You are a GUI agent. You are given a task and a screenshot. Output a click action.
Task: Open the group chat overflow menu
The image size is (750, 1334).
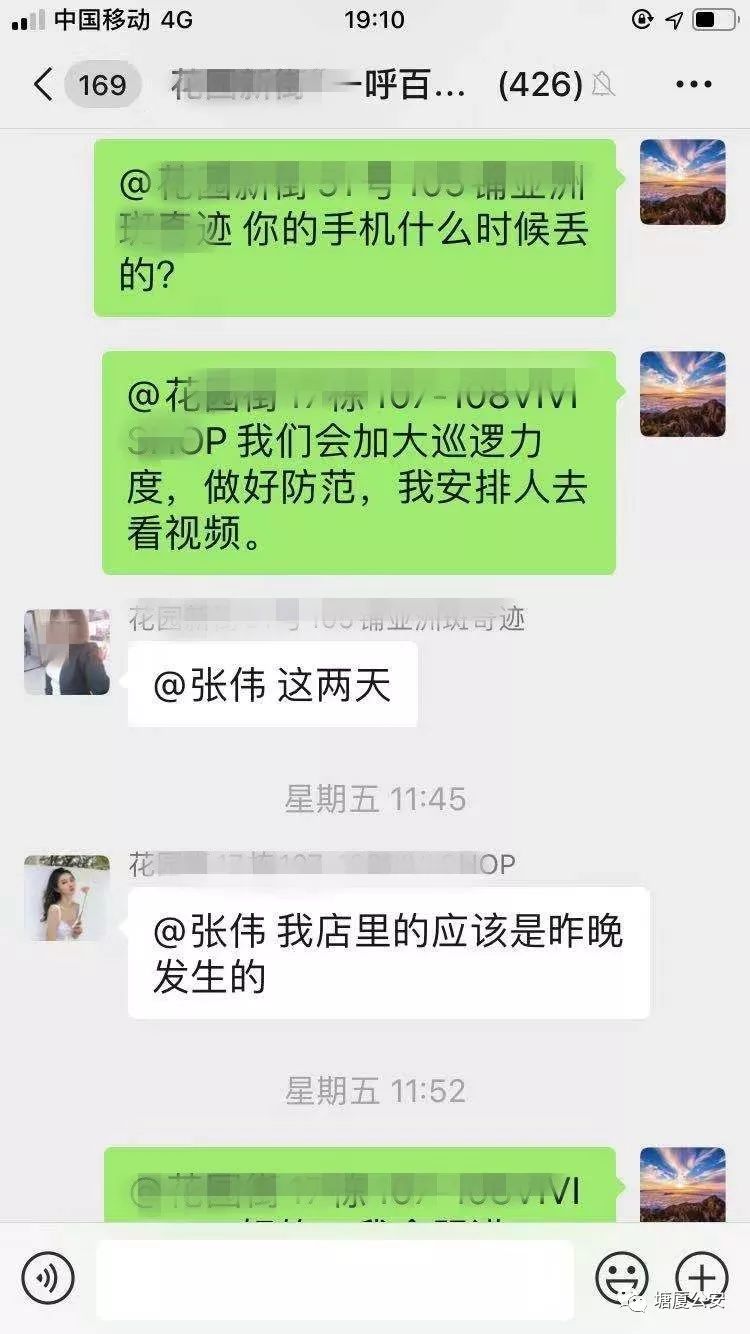click(x=693, y=85)
